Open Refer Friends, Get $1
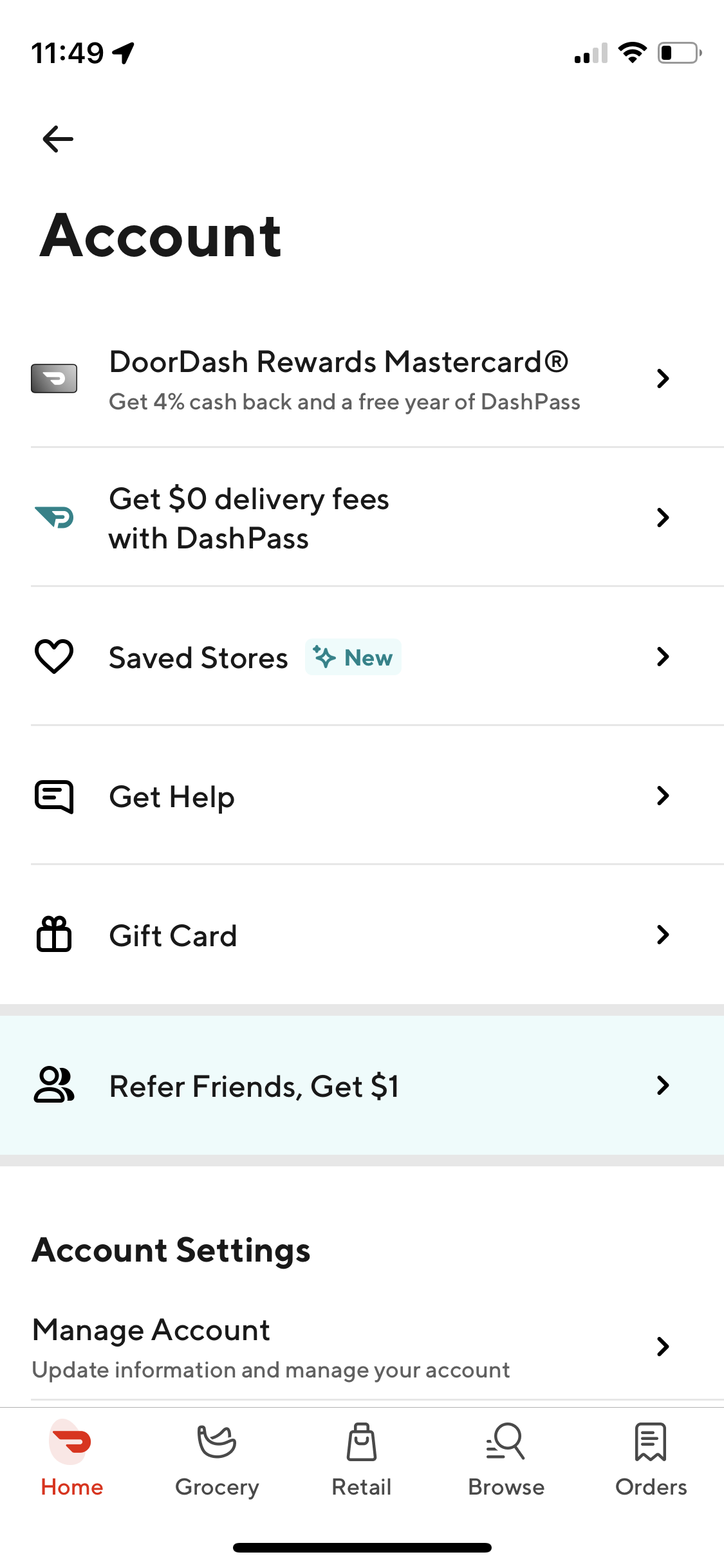Viewport: 724px width, 1568px height. click(362, 1085)
